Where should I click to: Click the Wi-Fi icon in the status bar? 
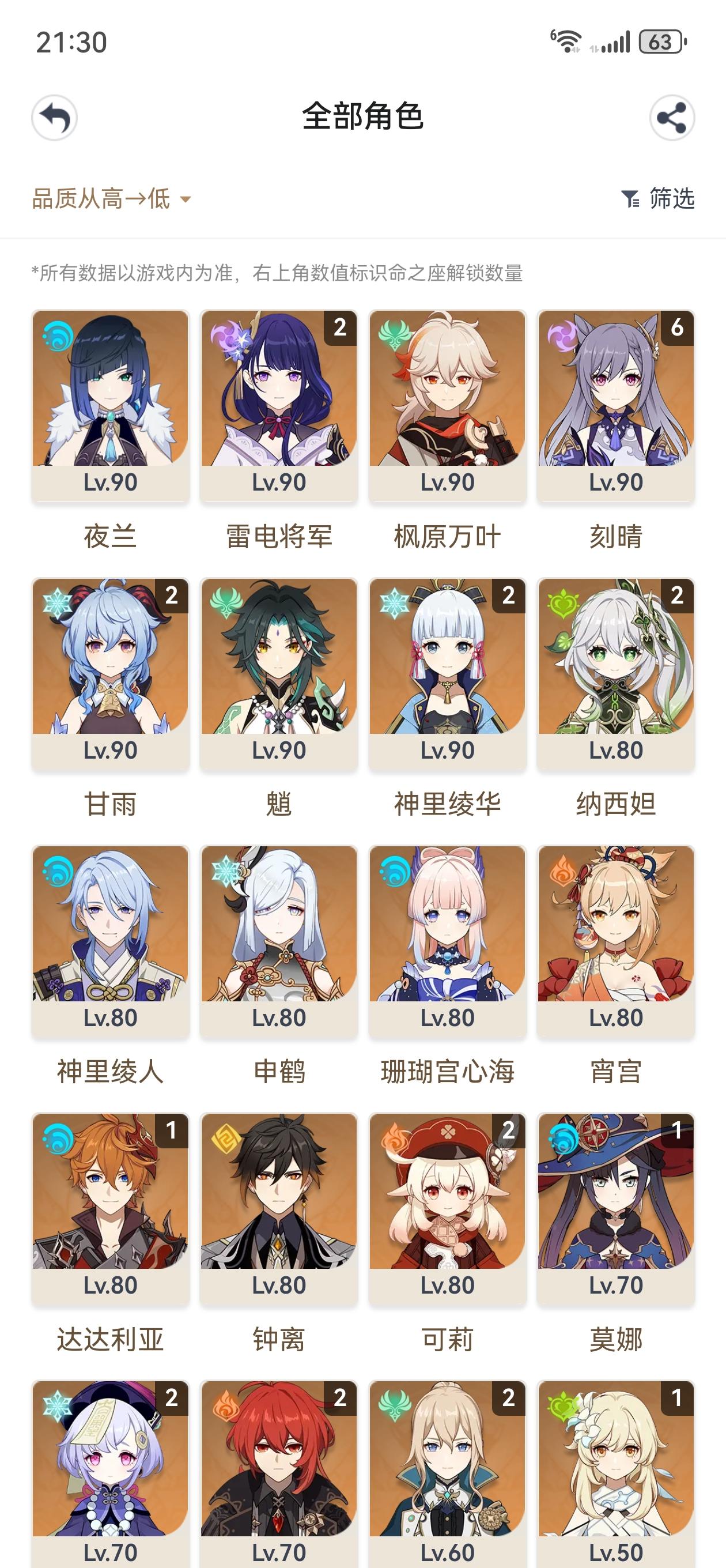(568, 42)
